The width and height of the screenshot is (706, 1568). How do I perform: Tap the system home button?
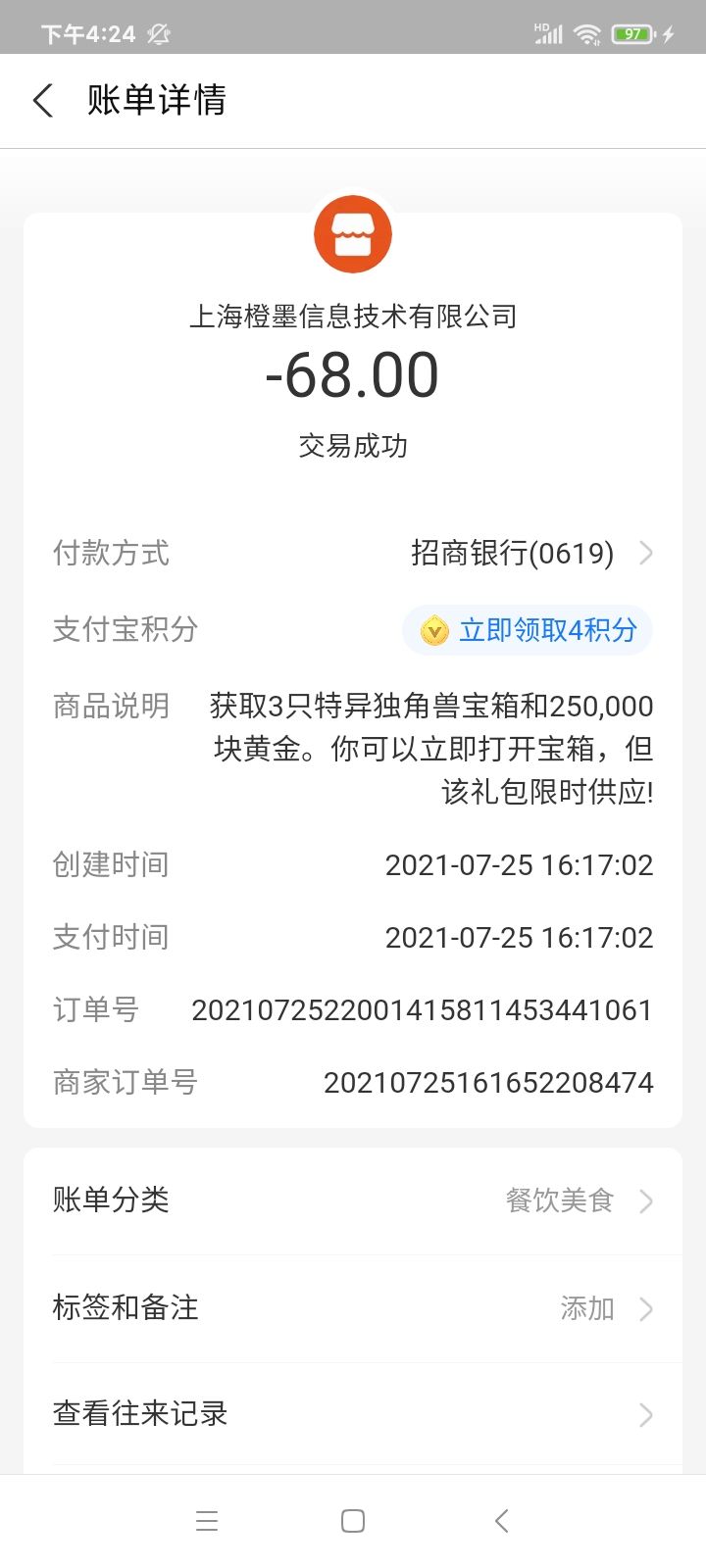pyautogui.click(x=353, y=1521)
